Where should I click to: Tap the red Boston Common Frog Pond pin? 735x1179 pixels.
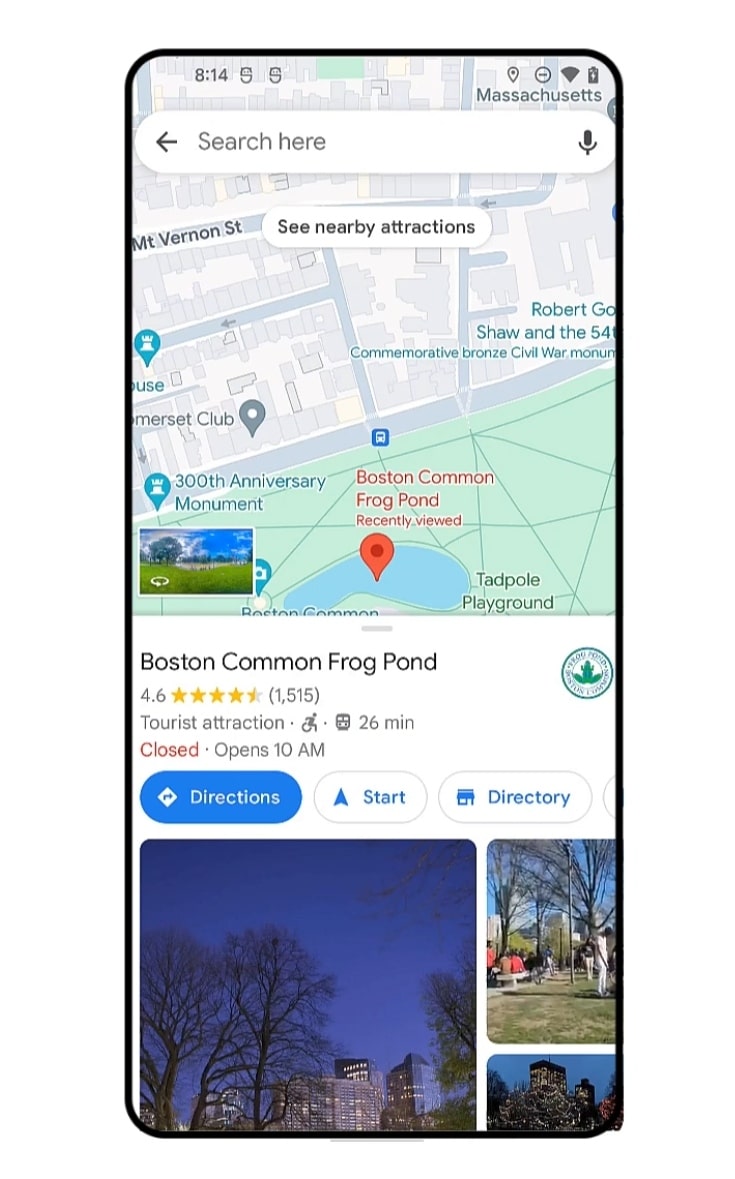point(377,556)
